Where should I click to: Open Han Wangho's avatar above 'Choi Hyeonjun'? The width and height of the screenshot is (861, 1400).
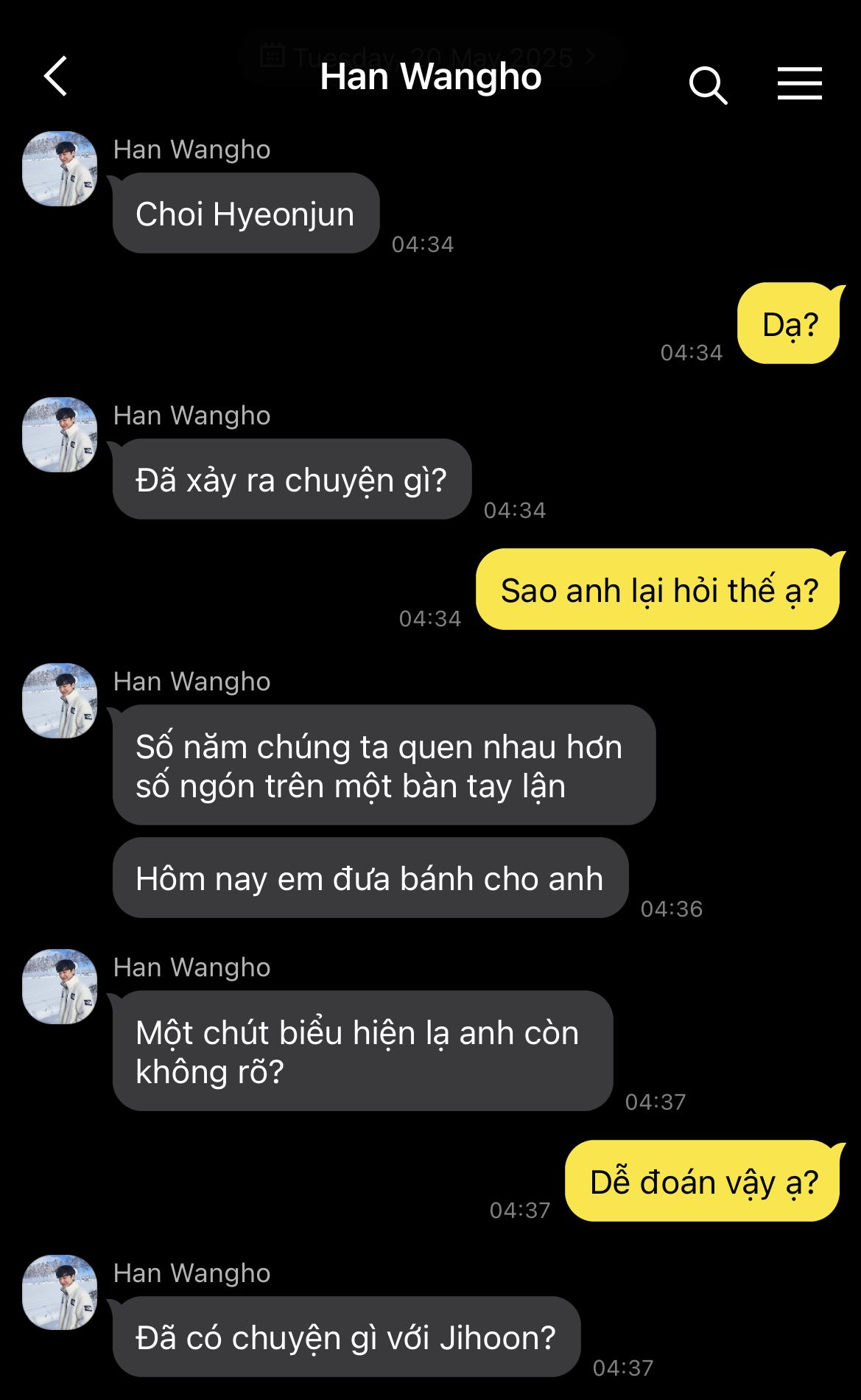click(60, 169)
